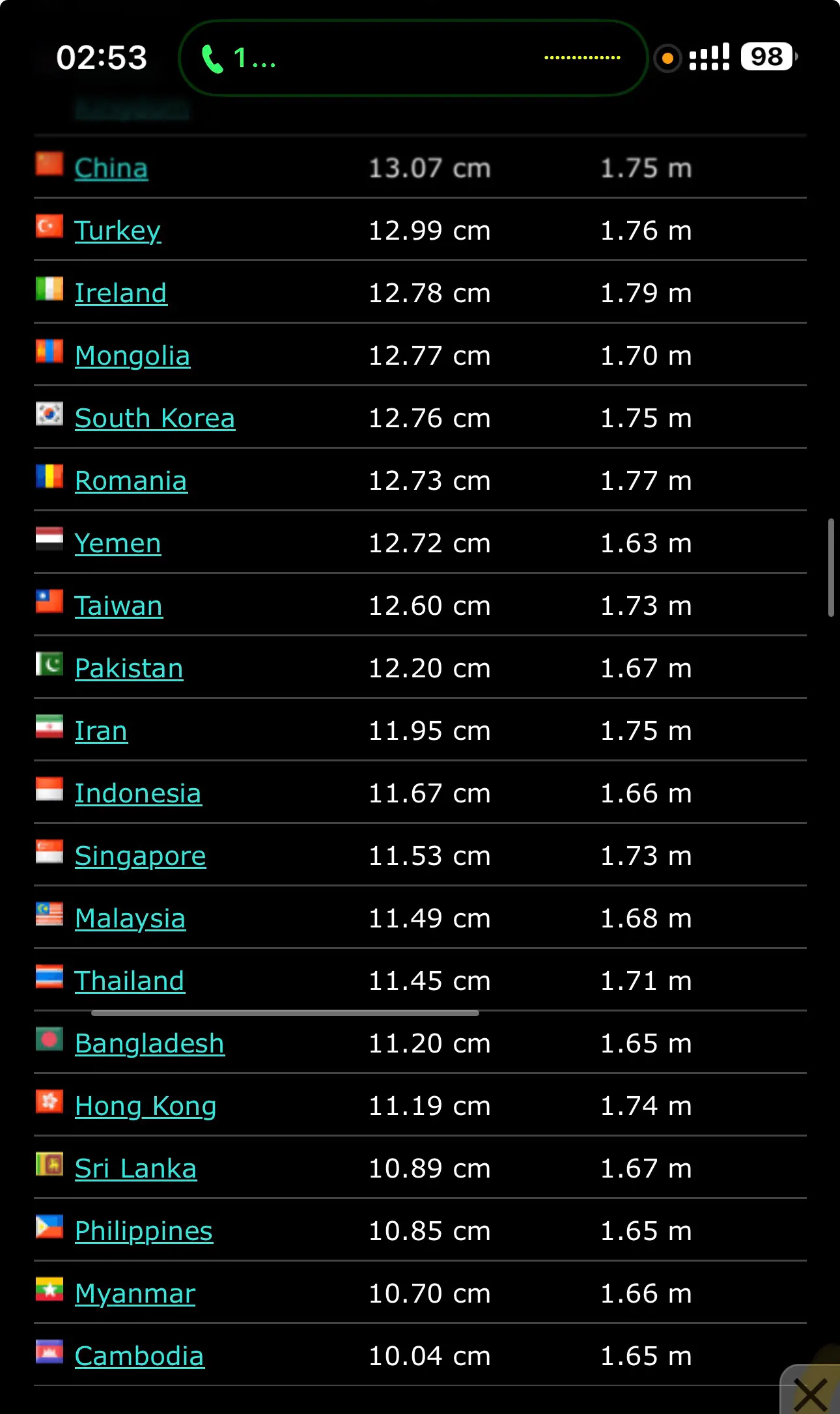Dismiss the overlay with the X button

[811, 1393]
